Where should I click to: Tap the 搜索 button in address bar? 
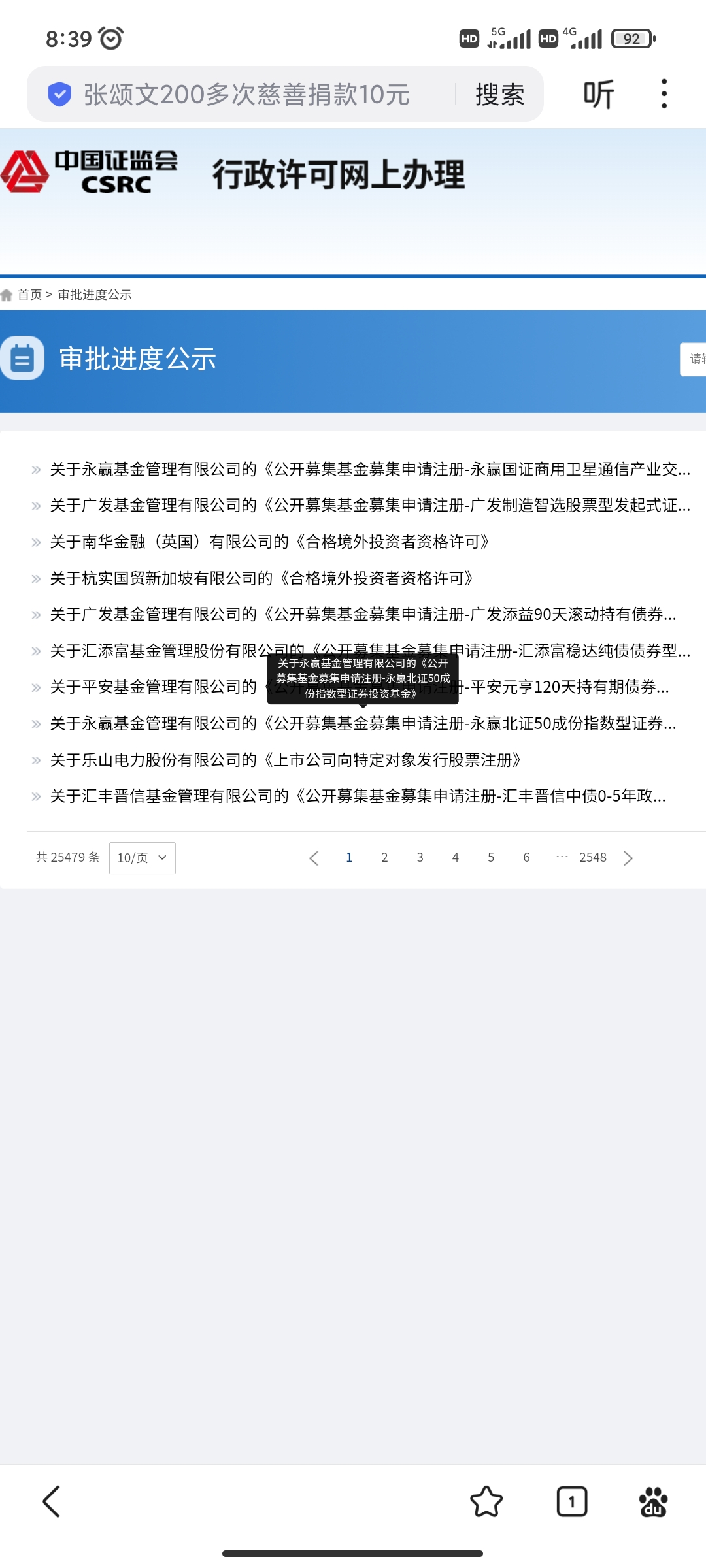[x=499, y=95]
